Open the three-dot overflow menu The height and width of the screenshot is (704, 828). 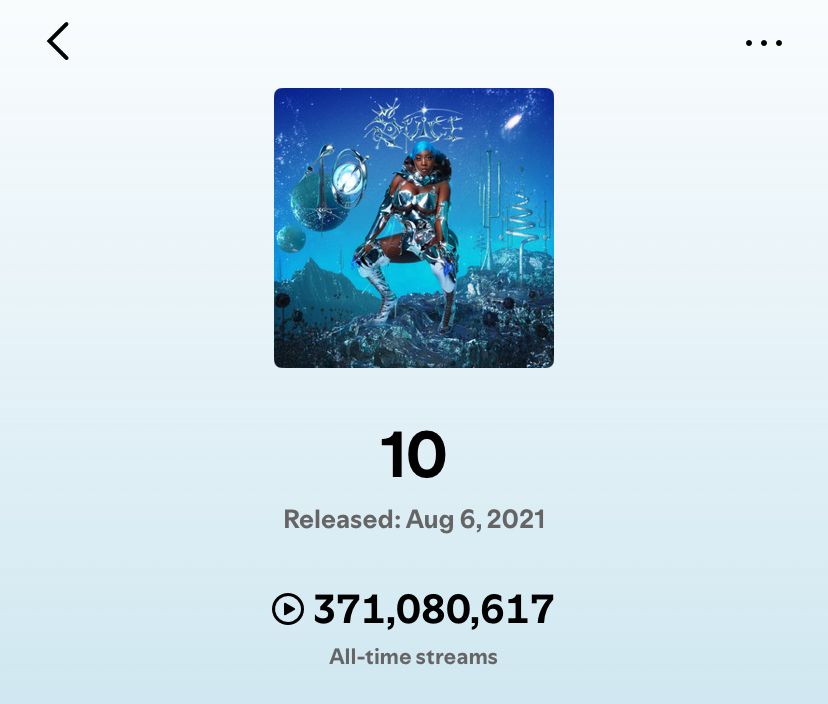tap(764, 43)
